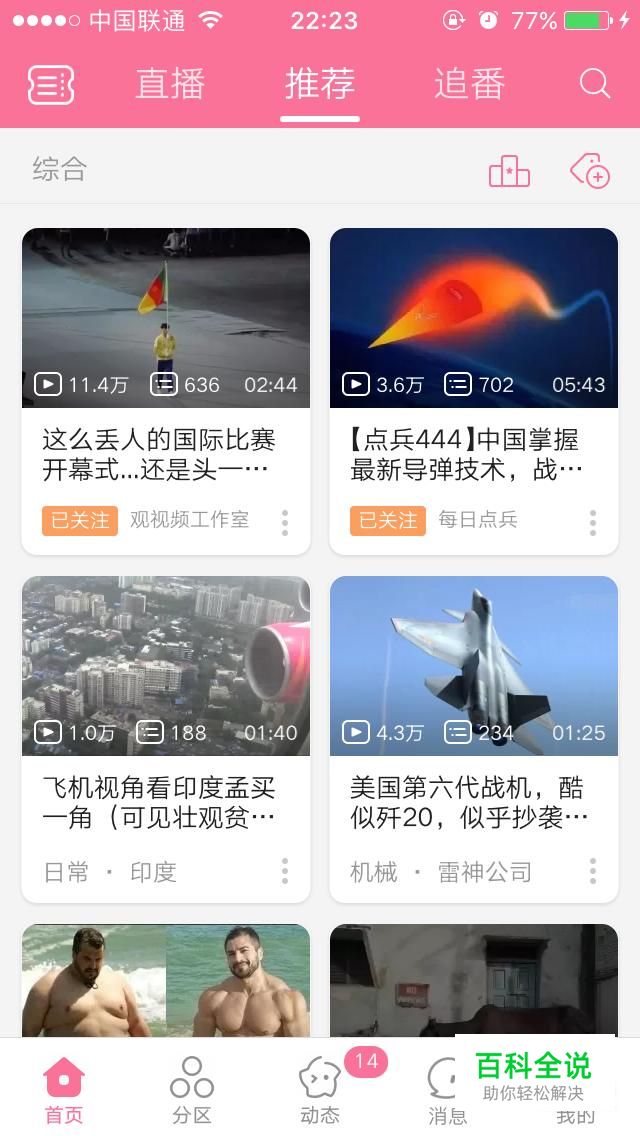Show more options for the 日常 · 印度 card
640x1136 pixels.
(285, 871)
